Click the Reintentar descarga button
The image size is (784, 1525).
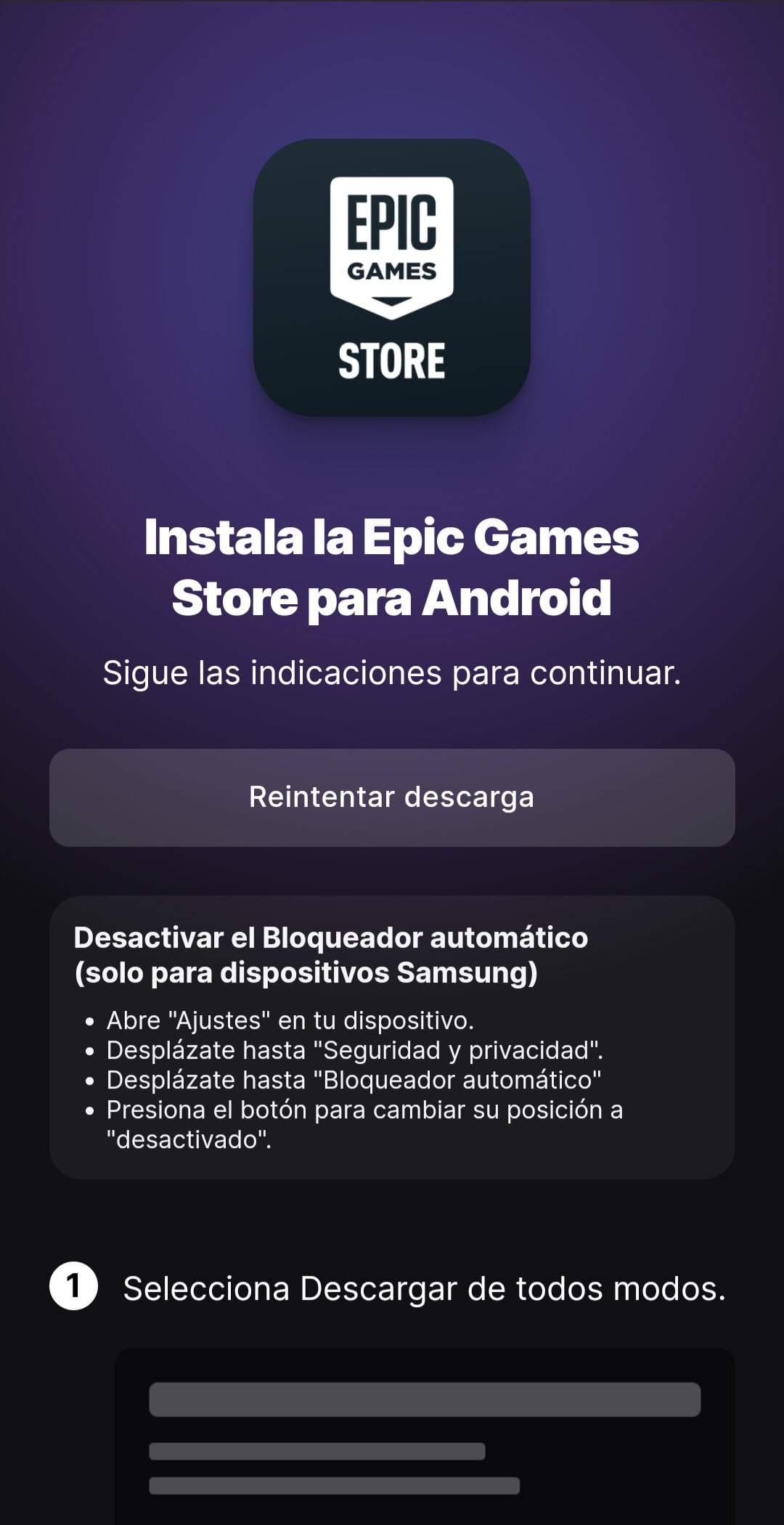[391, 797]
